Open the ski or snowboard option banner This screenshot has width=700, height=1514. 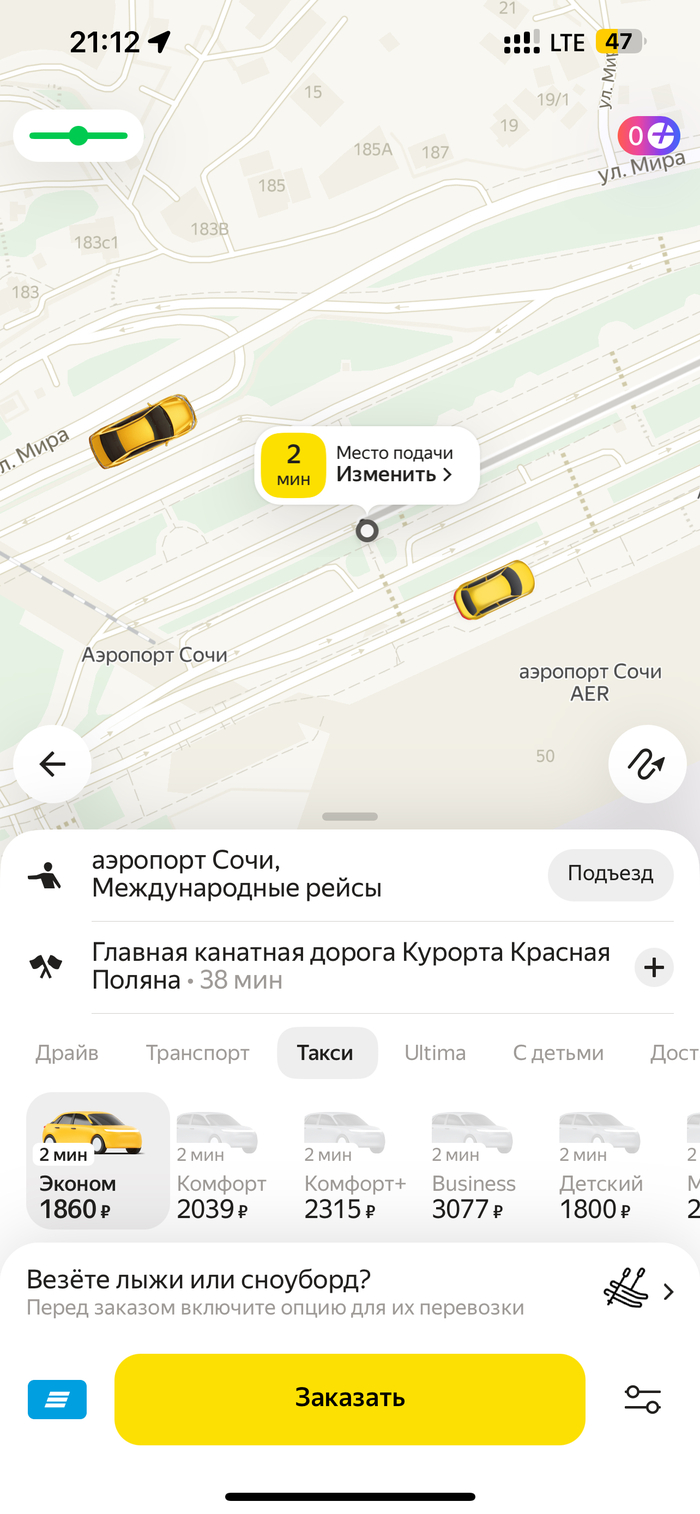click(x=350, y=1292)
